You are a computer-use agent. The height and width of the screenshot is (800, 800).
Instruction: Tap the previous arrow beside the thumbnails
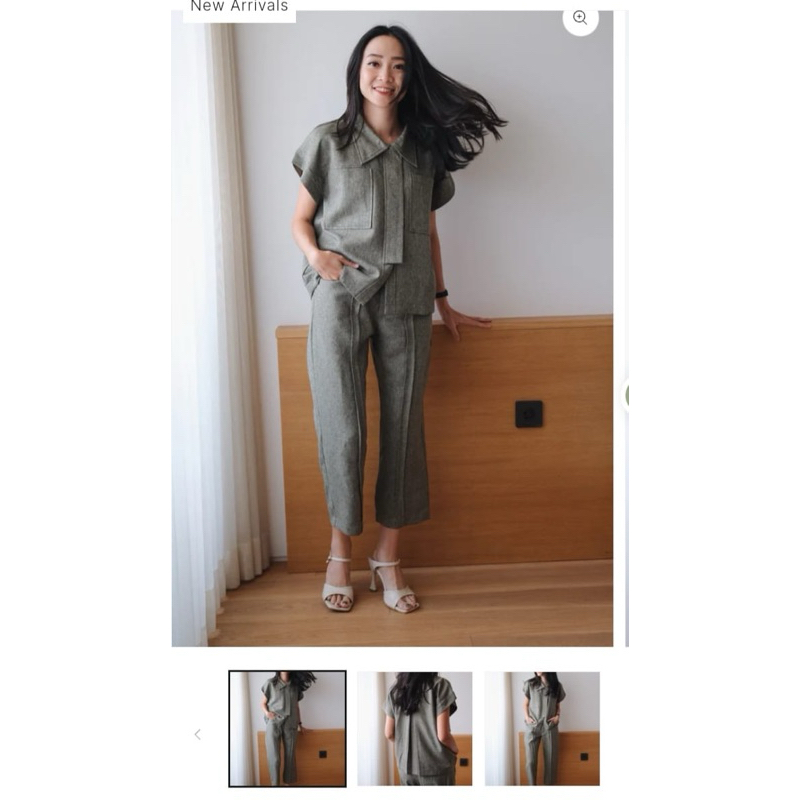coord(197,734)
